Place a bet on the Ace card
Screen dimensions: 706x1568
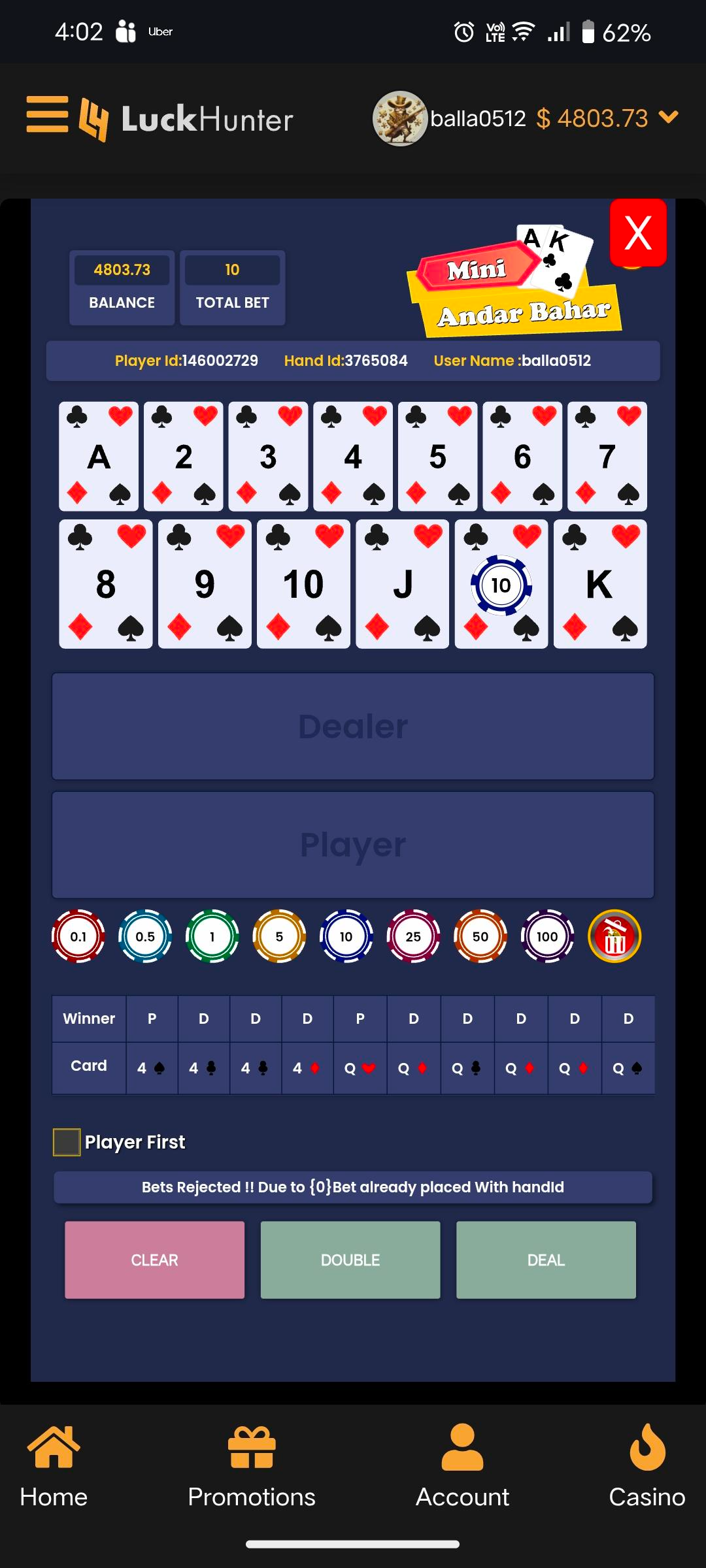99,456
